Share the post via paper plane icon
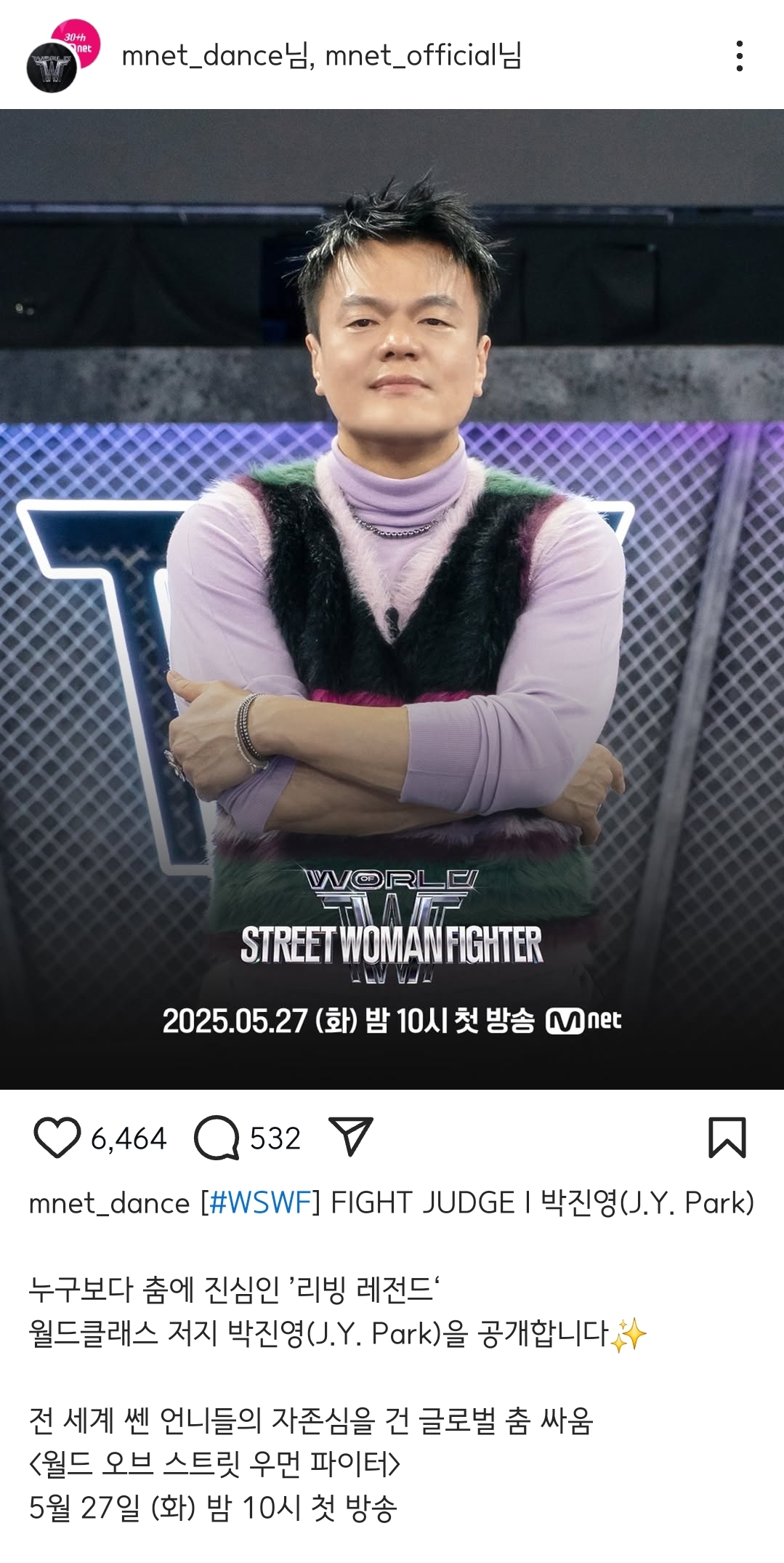Screen dimensions: 784x1563 (x=351, y=1136)
